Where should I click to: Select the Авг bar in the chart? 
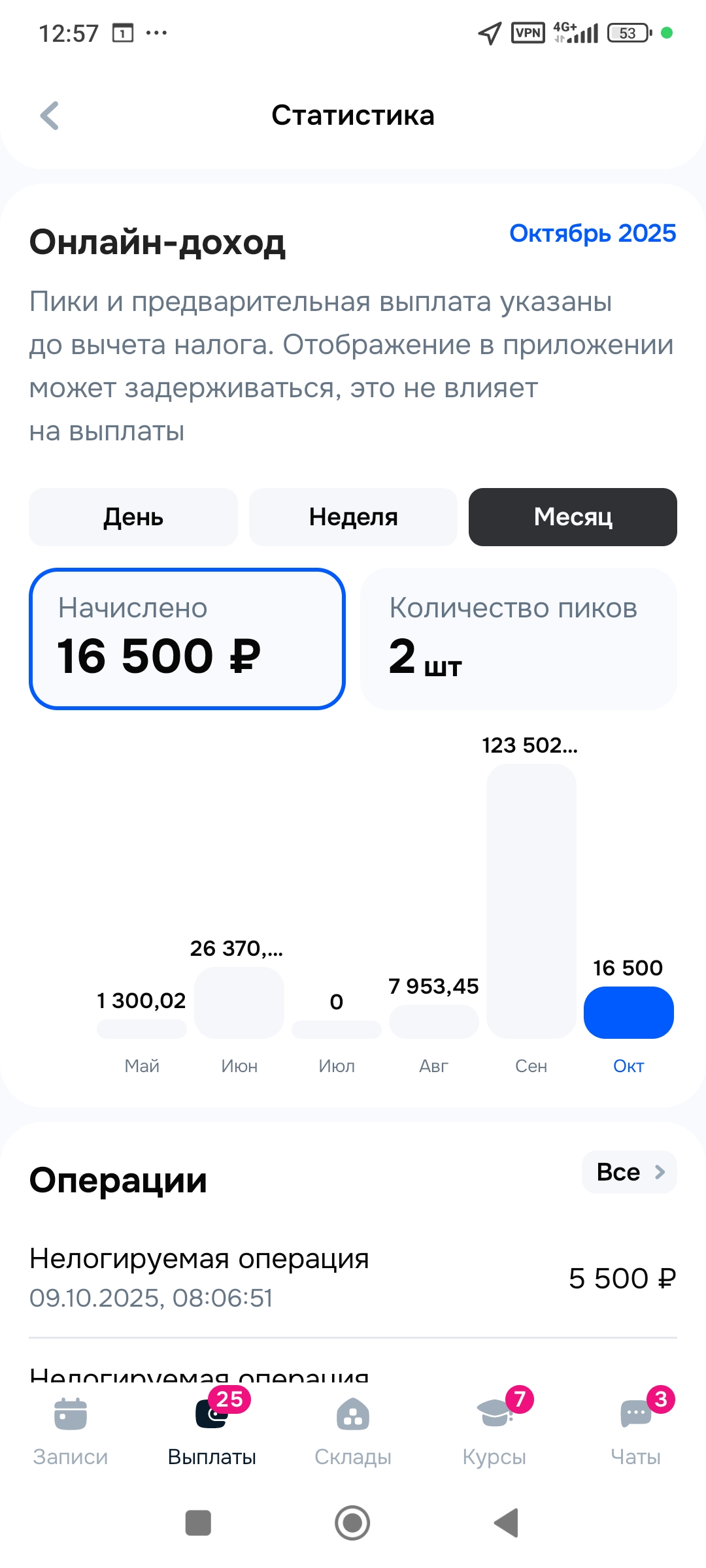(x=434, y=1021)
